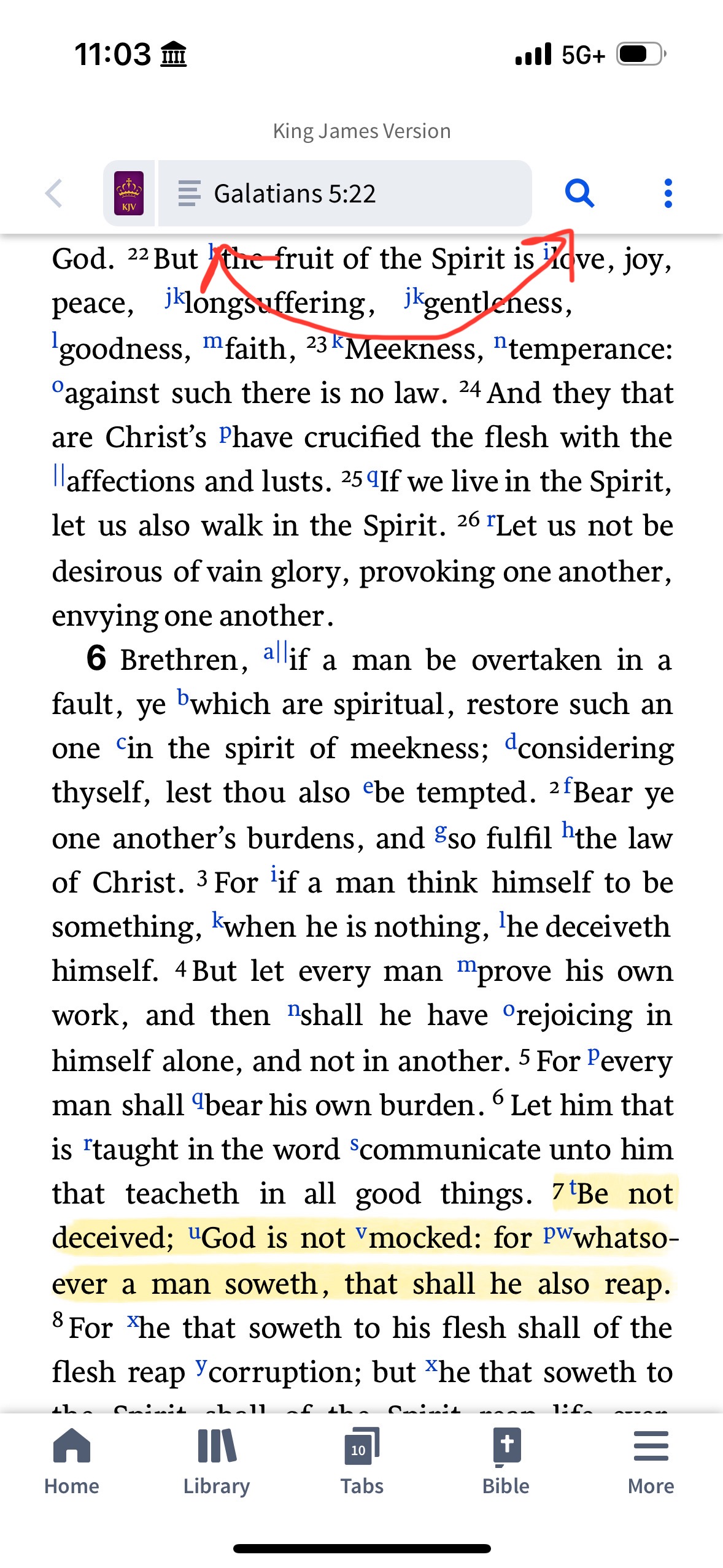Open the three-dot overflow menu
The width and height of the screenshot is (723, 1568).
[x=668, y=194]
